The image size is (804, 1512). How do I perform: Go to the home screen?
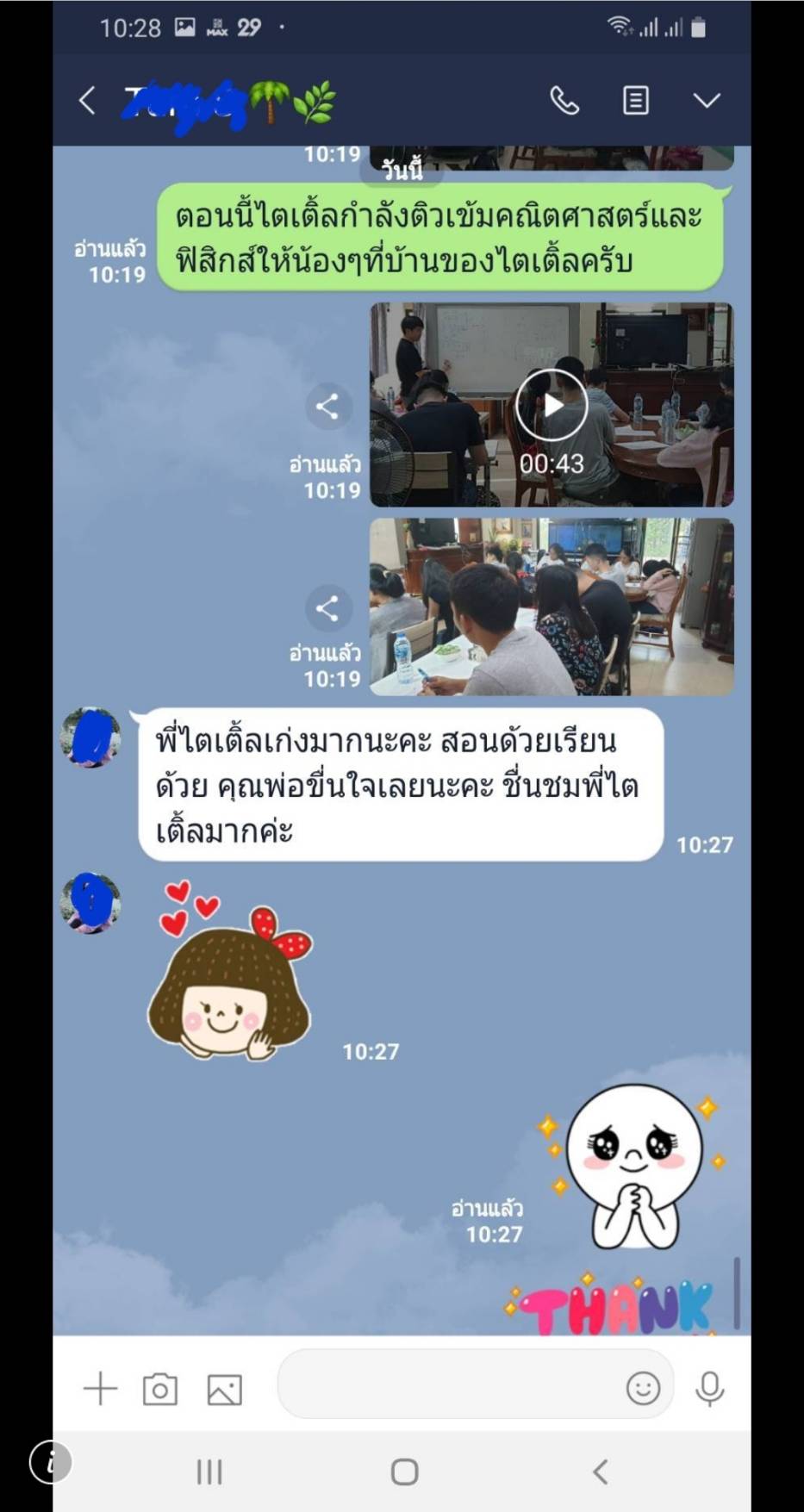pos(404,1472)
